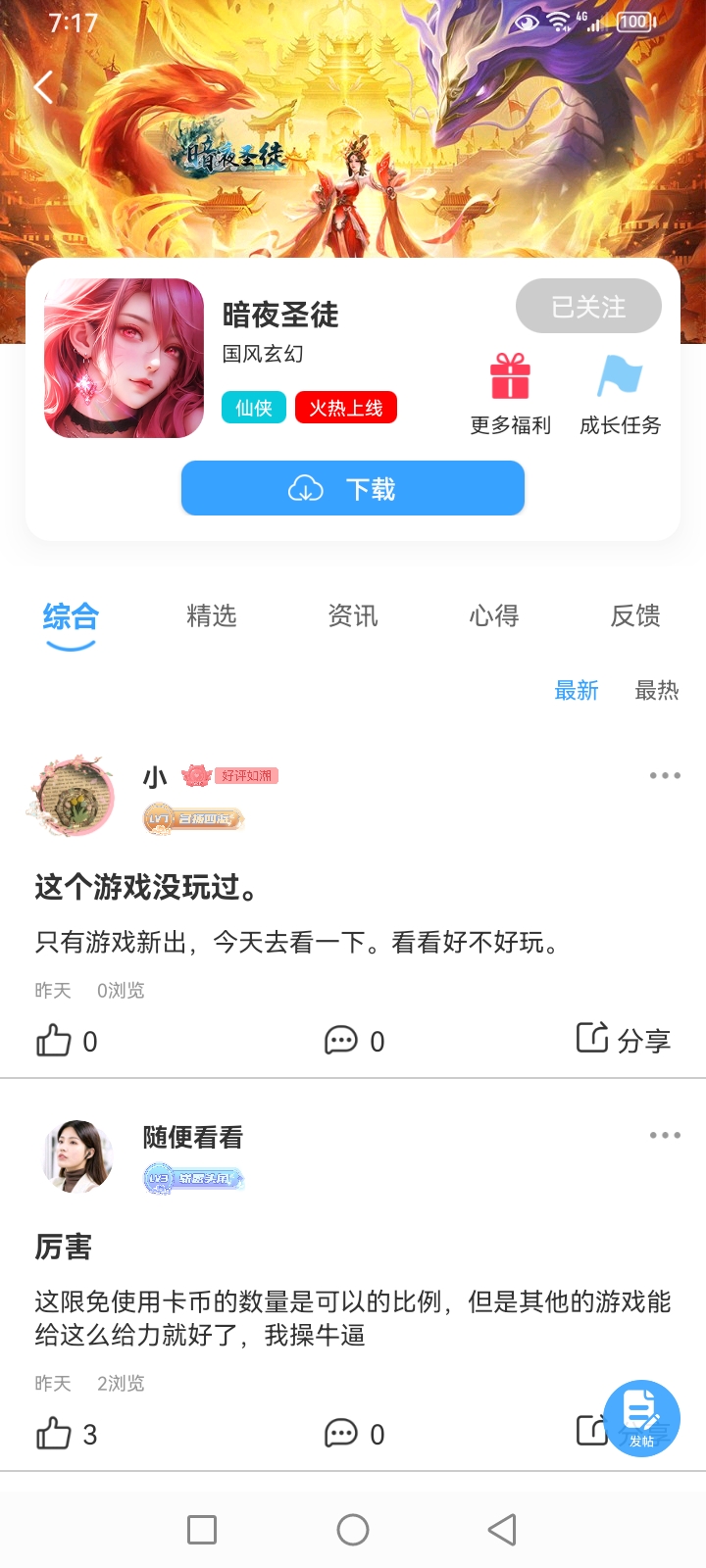The width and height of the screenshot is (706, 1568).
Task: Comment on the post 这个游戏没玩过。
Action: [341, 1041]
